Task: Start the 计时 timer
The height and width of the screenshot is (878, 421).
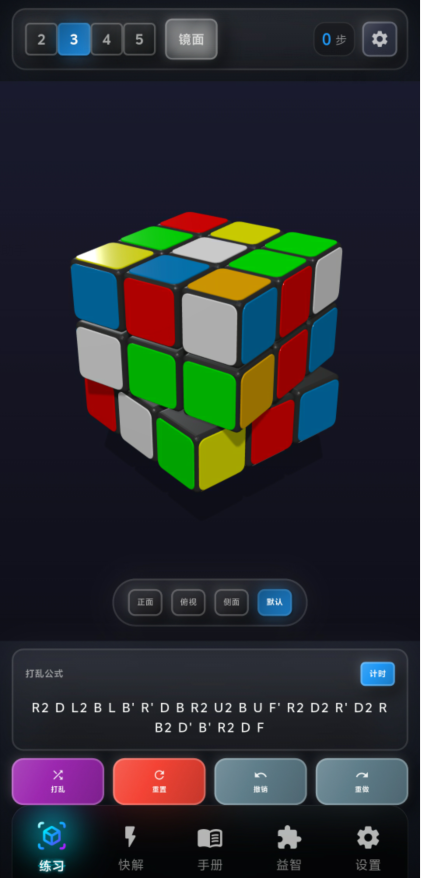Action: click(x=377, y=674)
